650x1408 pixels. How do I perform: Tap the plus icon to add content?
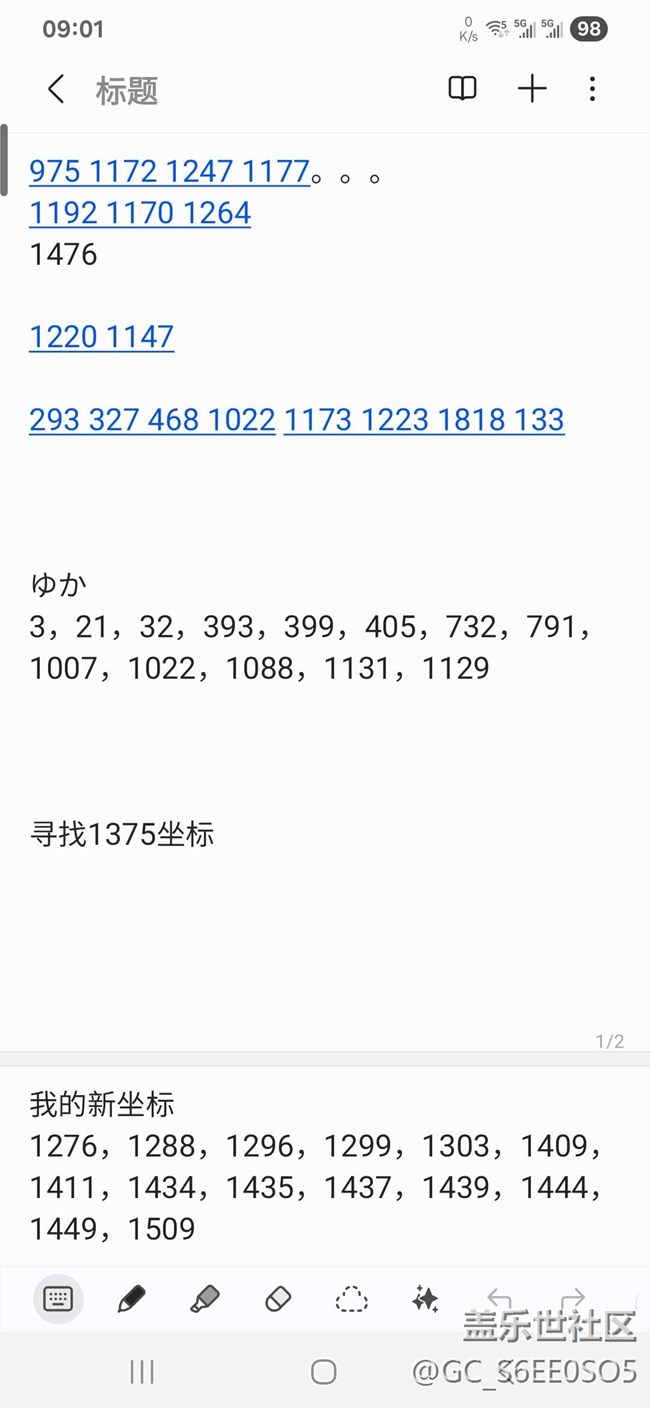pos(532,89)
